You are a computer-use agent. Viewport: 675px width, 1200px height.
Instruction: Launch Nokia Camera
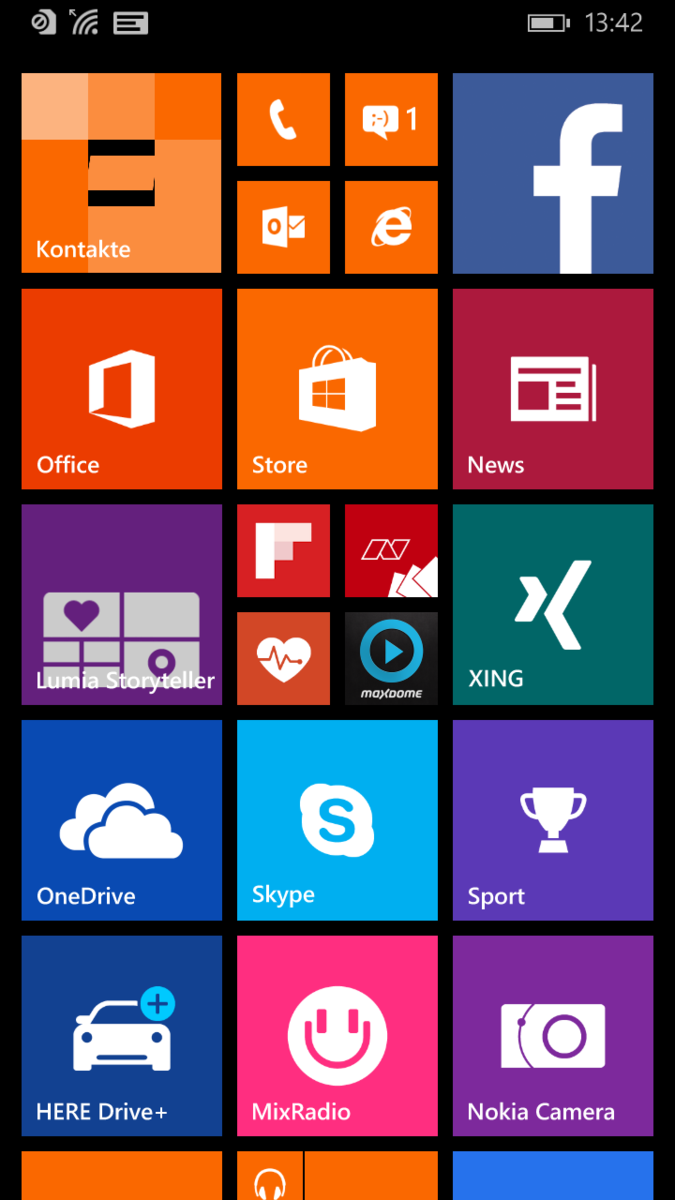pos(553,1036)
